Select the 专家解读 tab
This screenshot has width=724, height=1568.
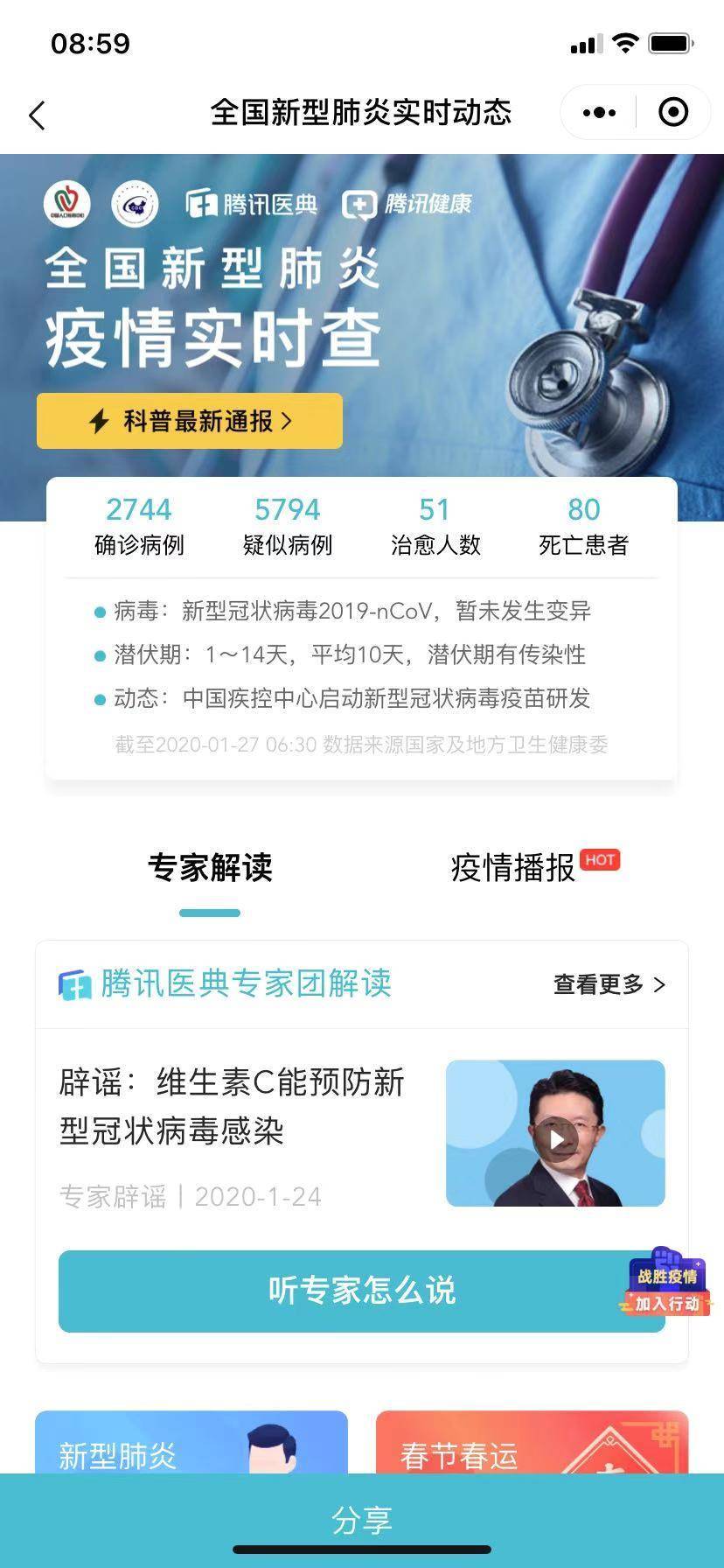(210, 867)
